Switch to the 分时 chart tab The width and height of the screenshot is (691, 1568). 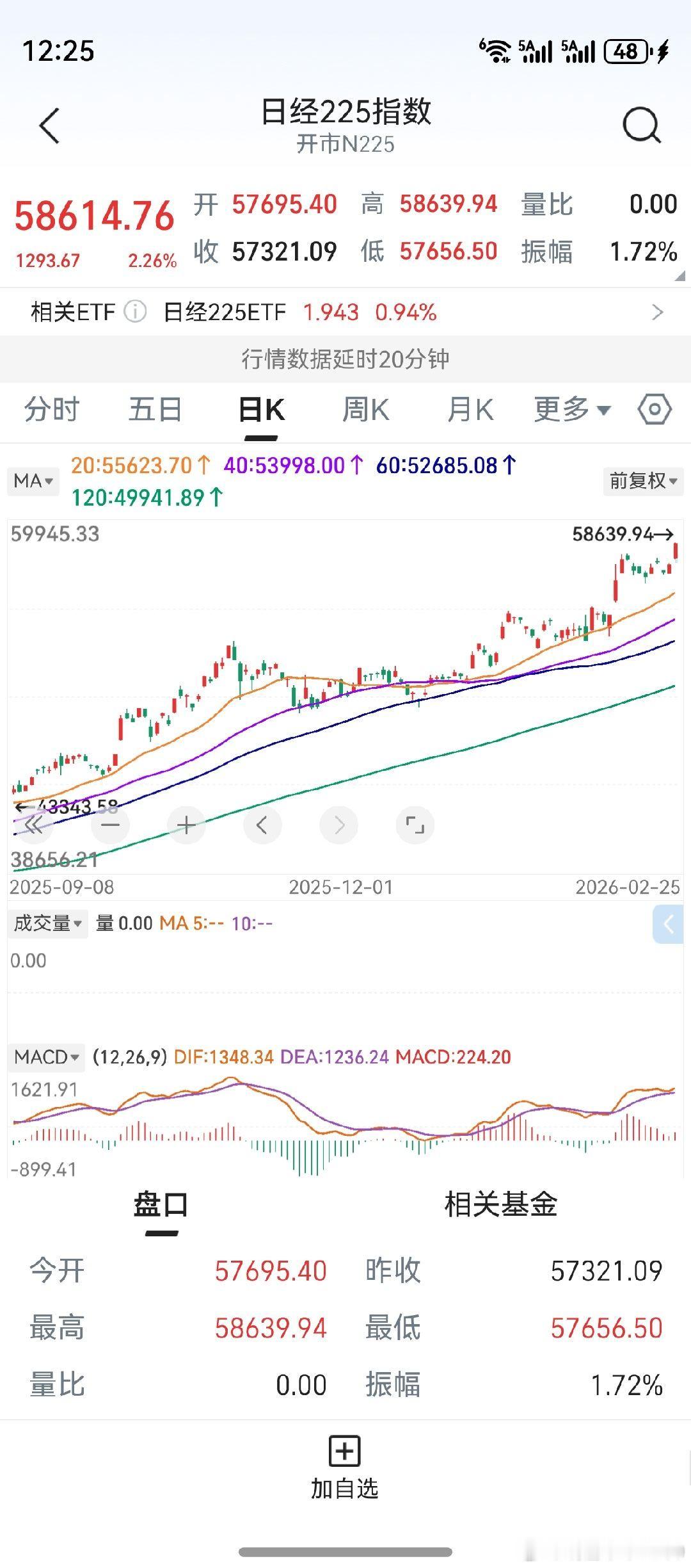pyautogui.click(x=52, y=410)
